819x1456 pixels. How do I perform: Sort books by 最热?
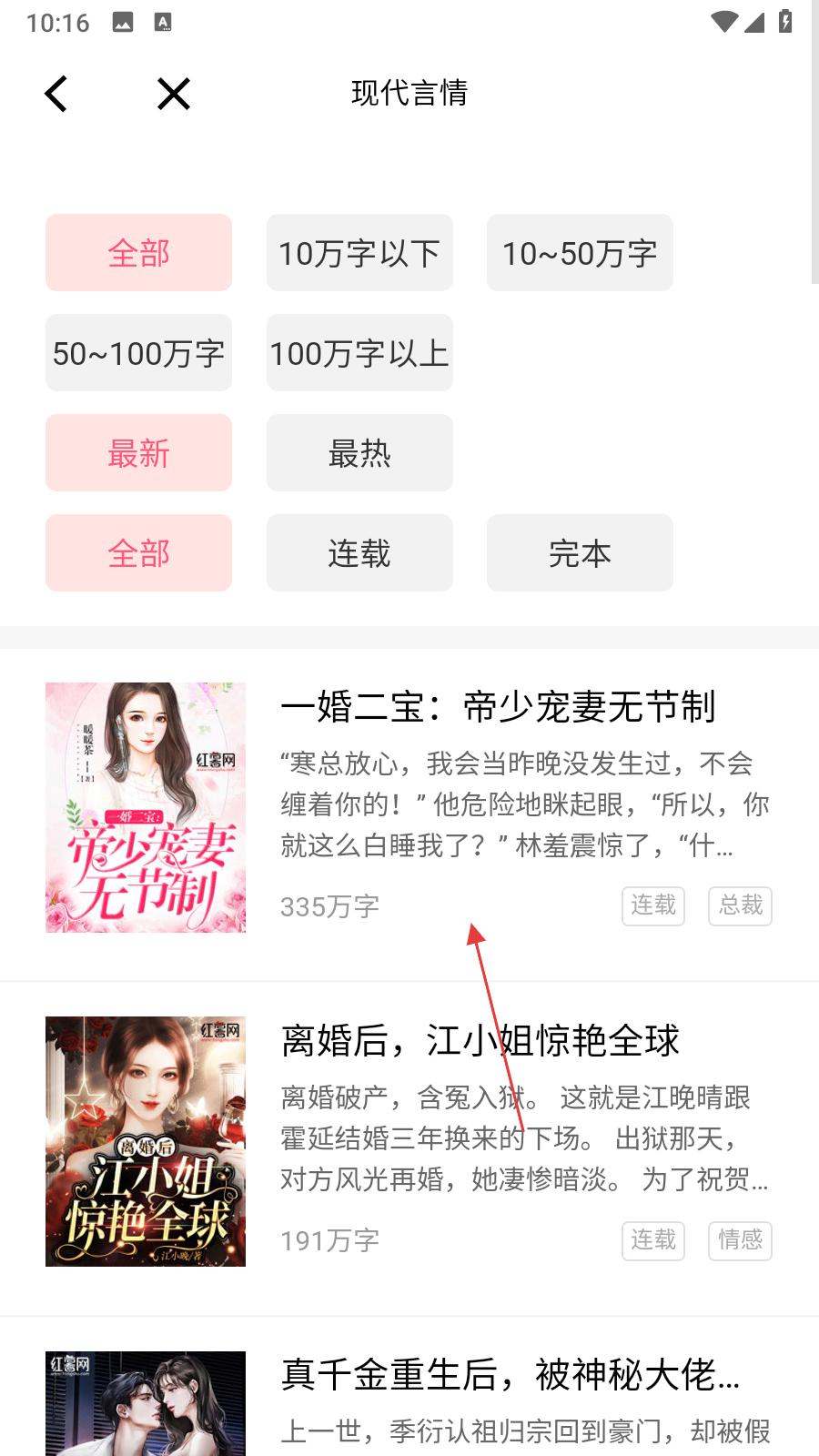coord(359,453)
